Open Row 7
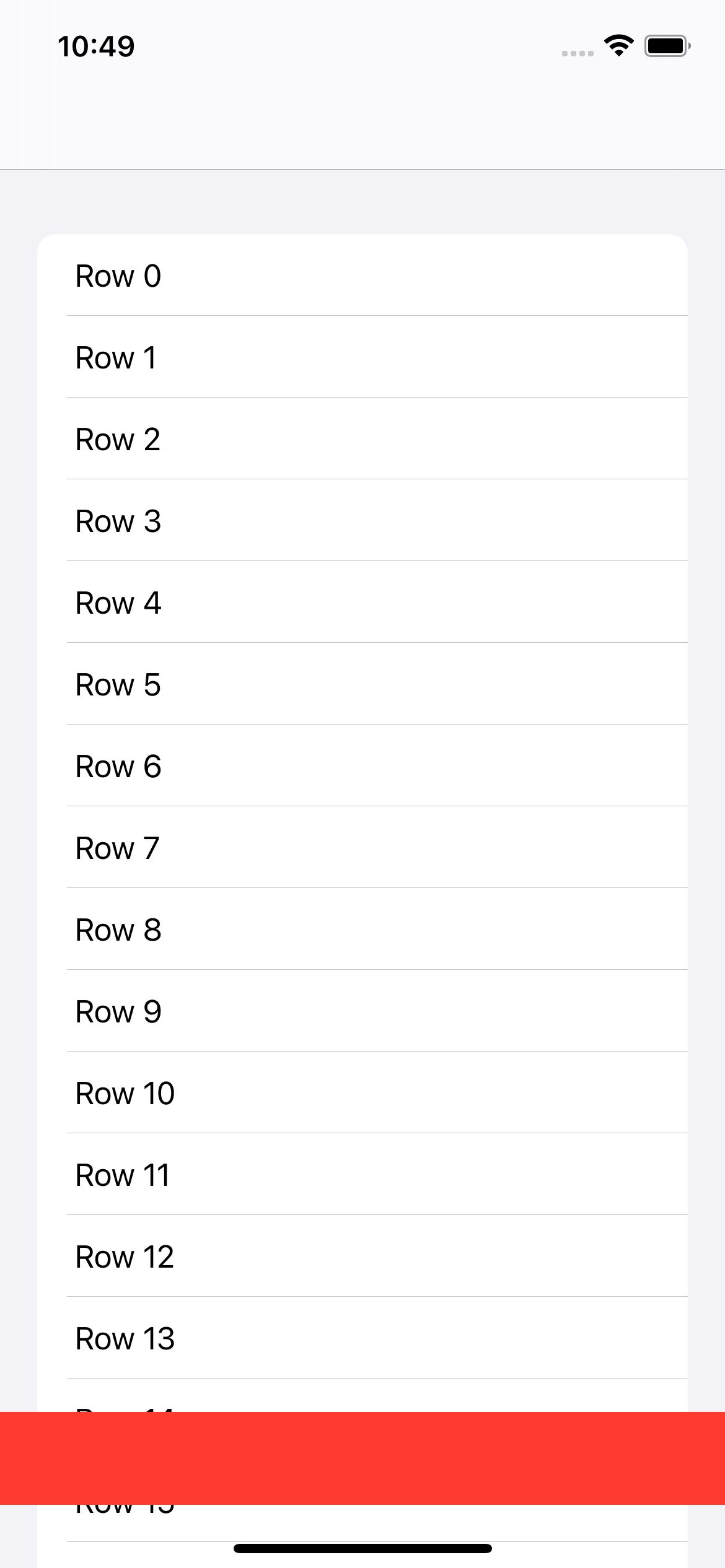This screenshot has height=1568, width=725. [362, 848]
